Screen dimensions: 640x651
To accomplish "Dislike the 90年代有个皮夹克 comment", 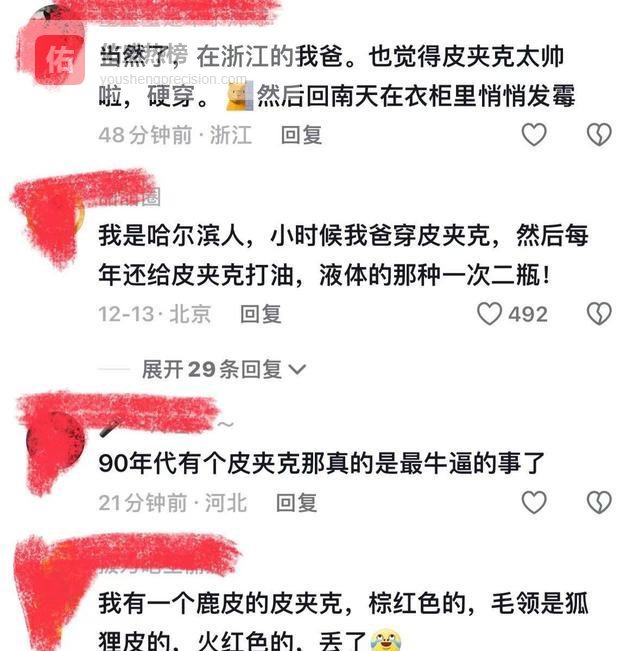I will pyautogui.click(x=598, y=502).
